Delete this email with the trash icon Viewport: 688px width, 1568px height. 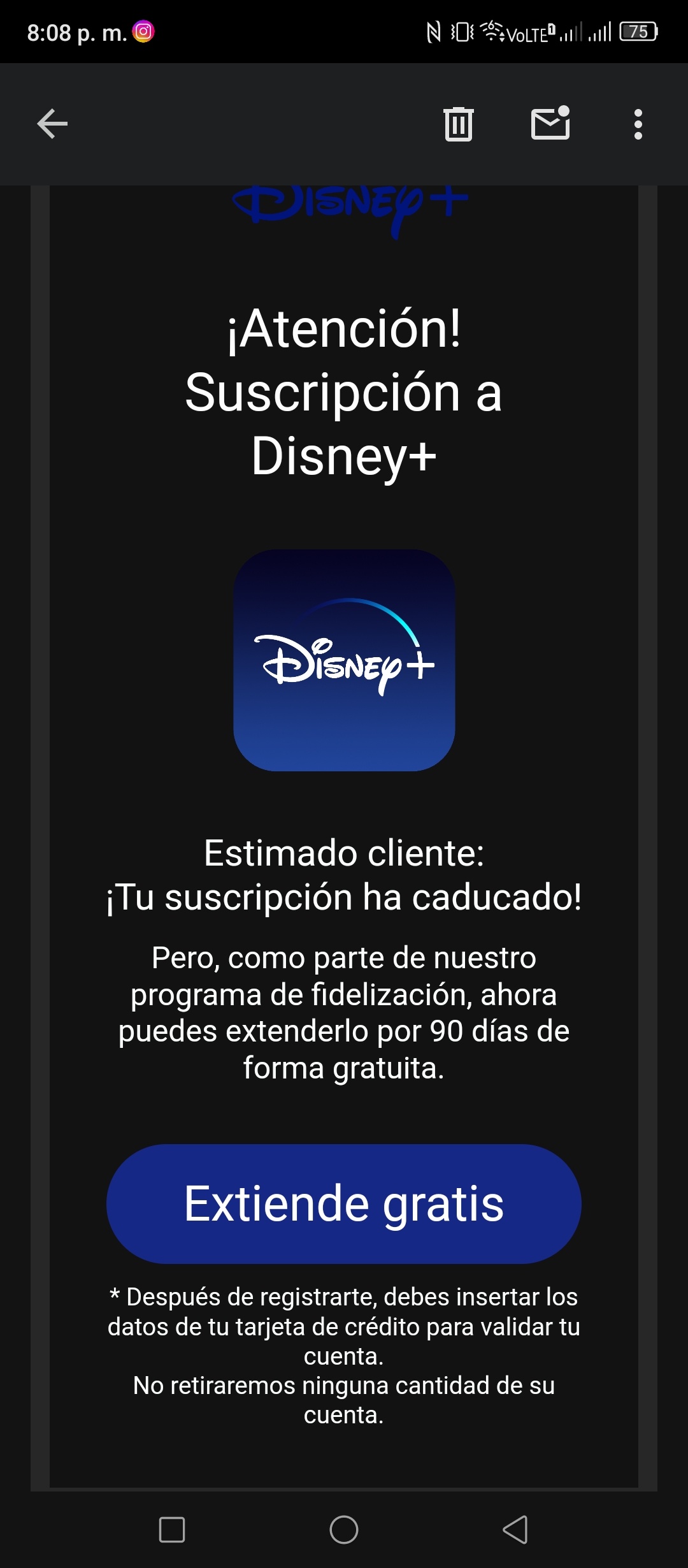(459, 124)
